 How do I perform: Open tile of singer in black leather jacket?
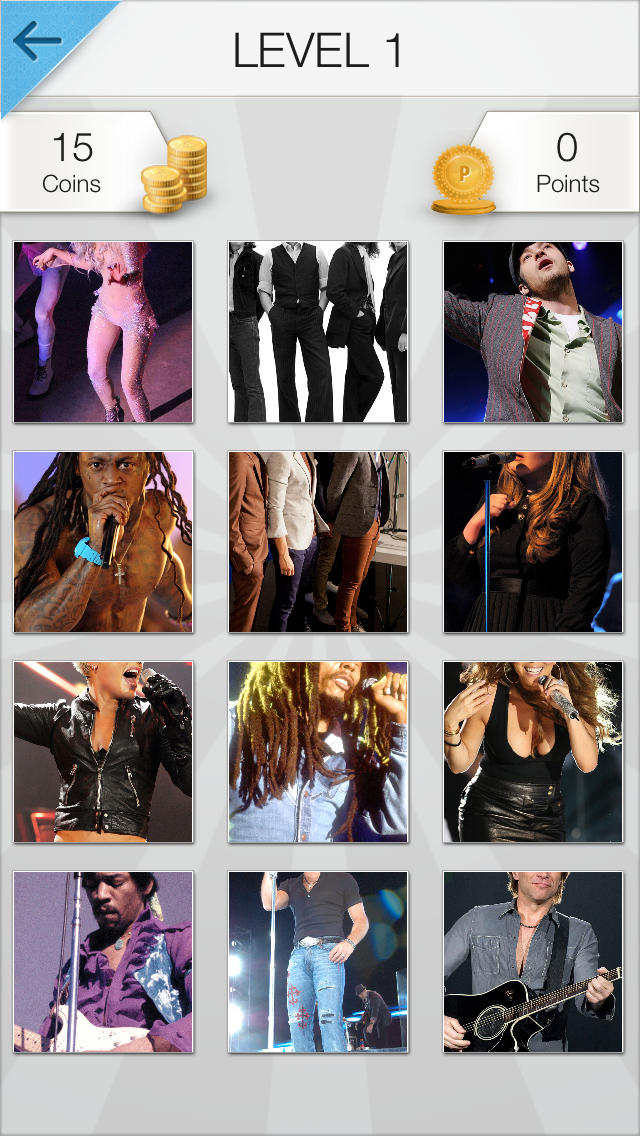pyautogui.click(x=103, y=752)
